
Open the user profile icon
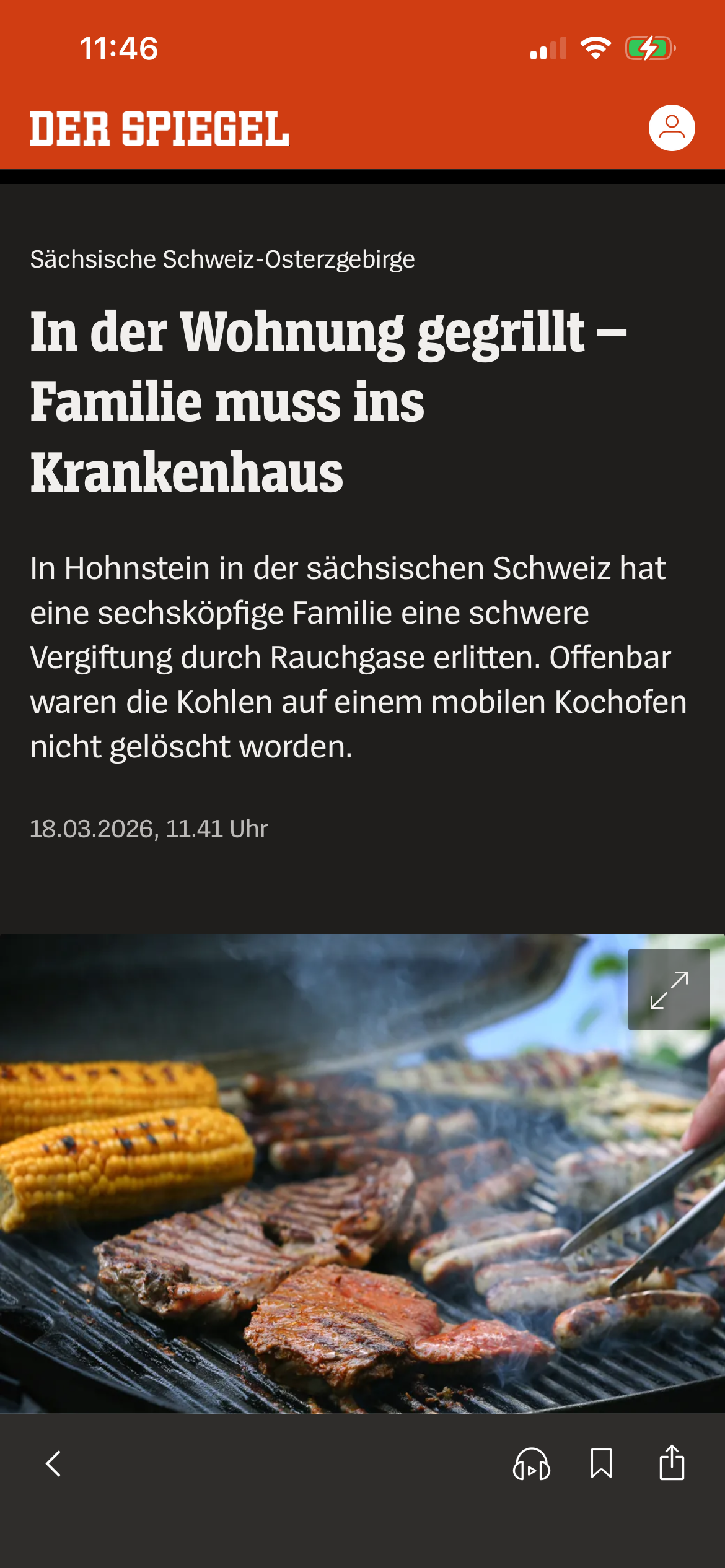pos(672,128)
